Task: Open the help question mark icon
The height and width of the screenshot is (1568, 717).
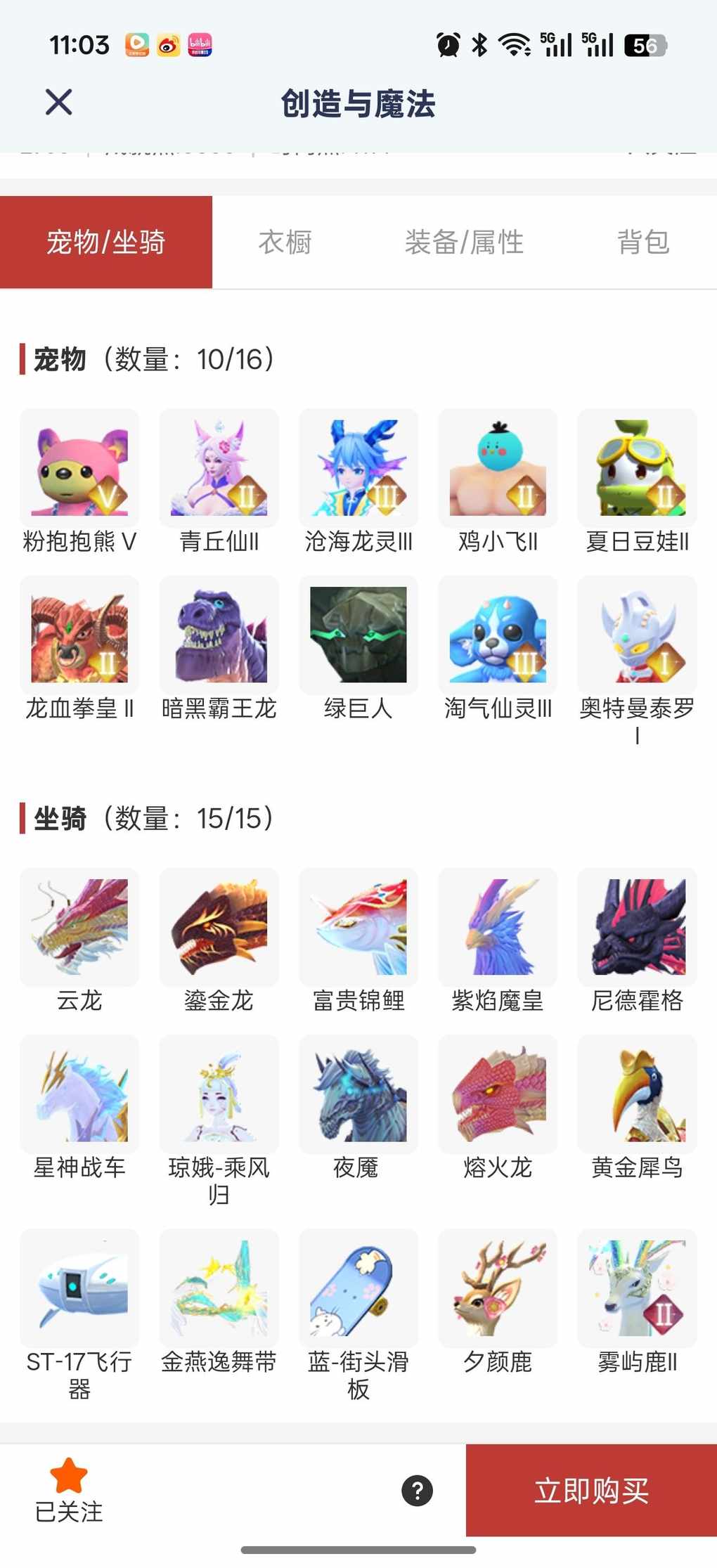Action: pos(417,1490)
